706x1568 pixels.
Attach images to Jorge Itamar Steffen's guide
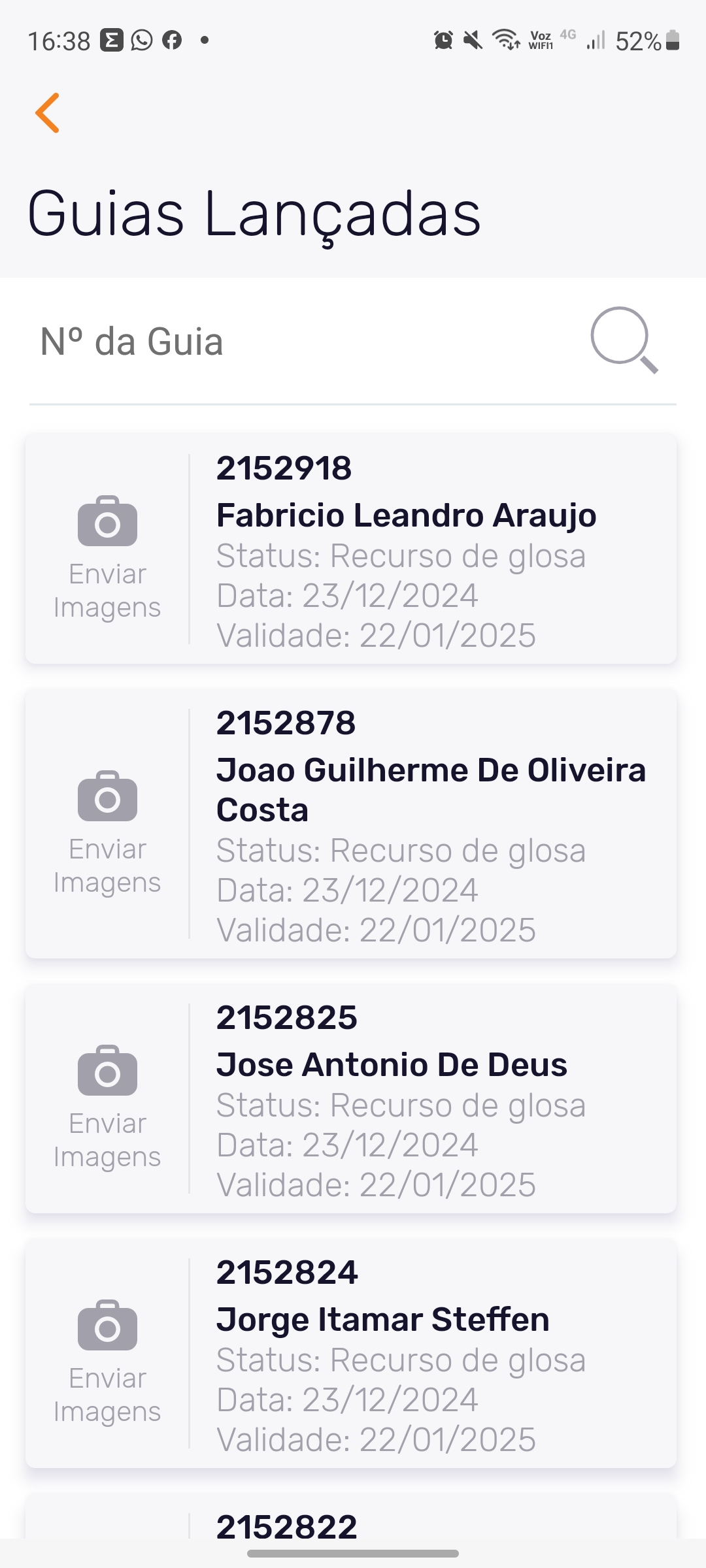tap(107, 1359)
